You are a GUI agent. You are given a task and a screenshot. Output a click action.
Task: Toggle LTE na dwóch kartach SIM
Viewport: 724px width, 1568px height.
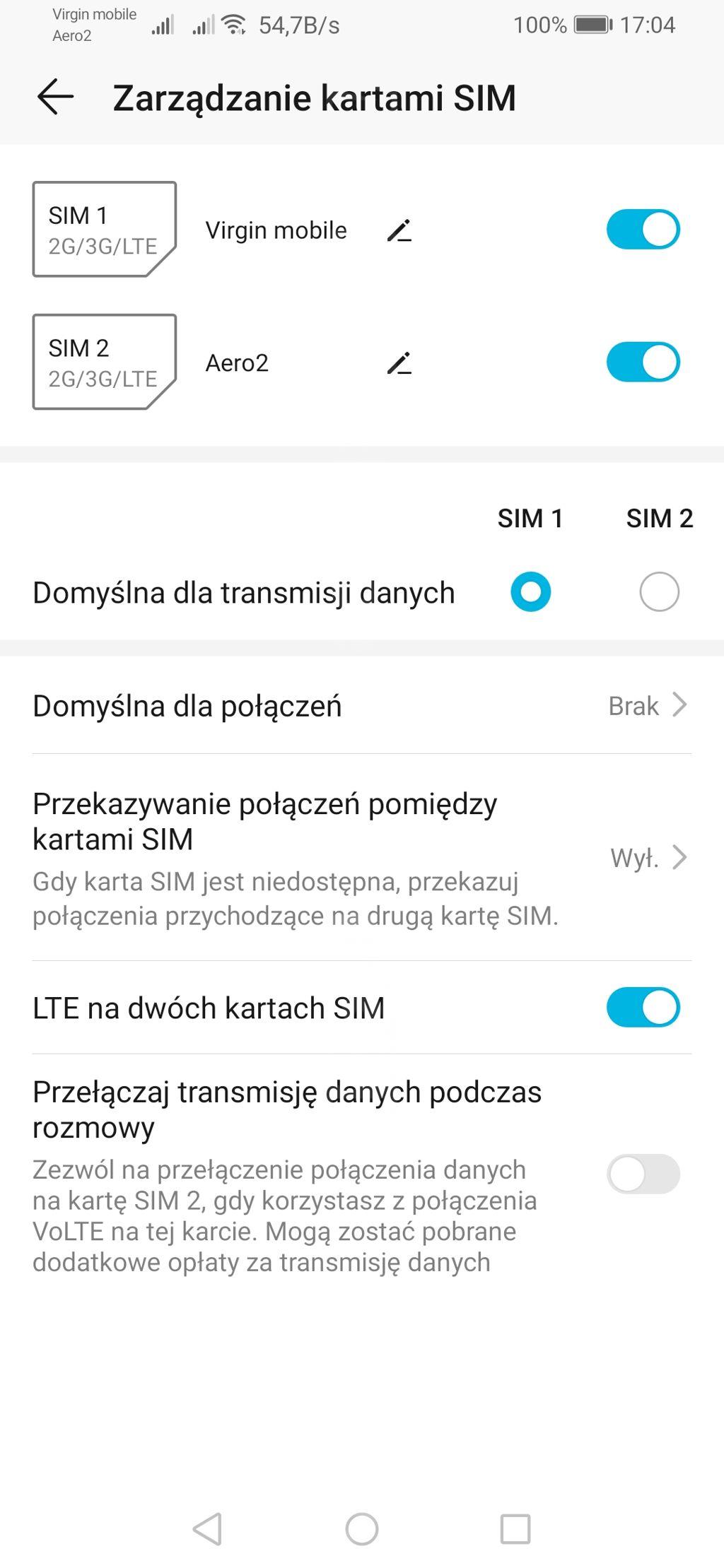643,1007
